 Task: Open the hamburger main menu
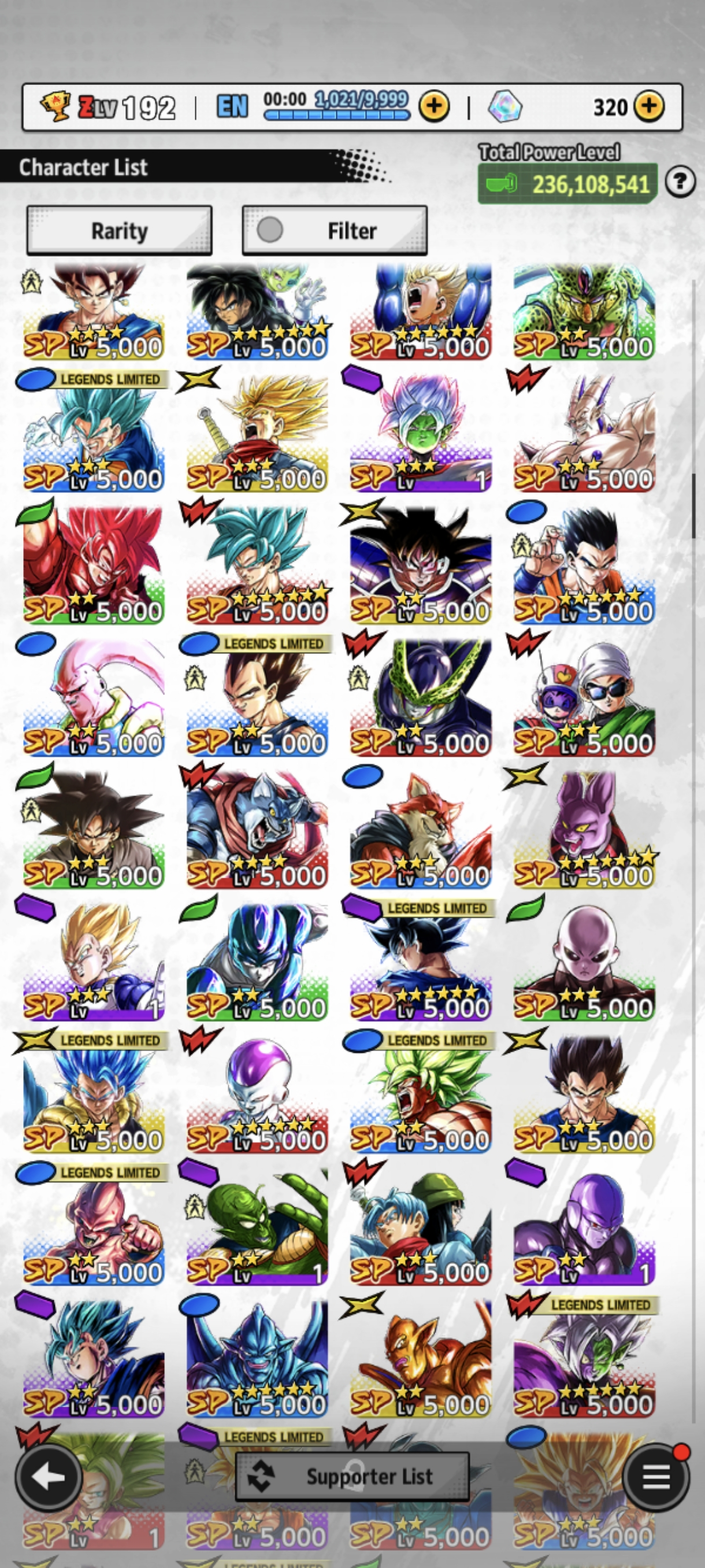tap(656, 1475)
